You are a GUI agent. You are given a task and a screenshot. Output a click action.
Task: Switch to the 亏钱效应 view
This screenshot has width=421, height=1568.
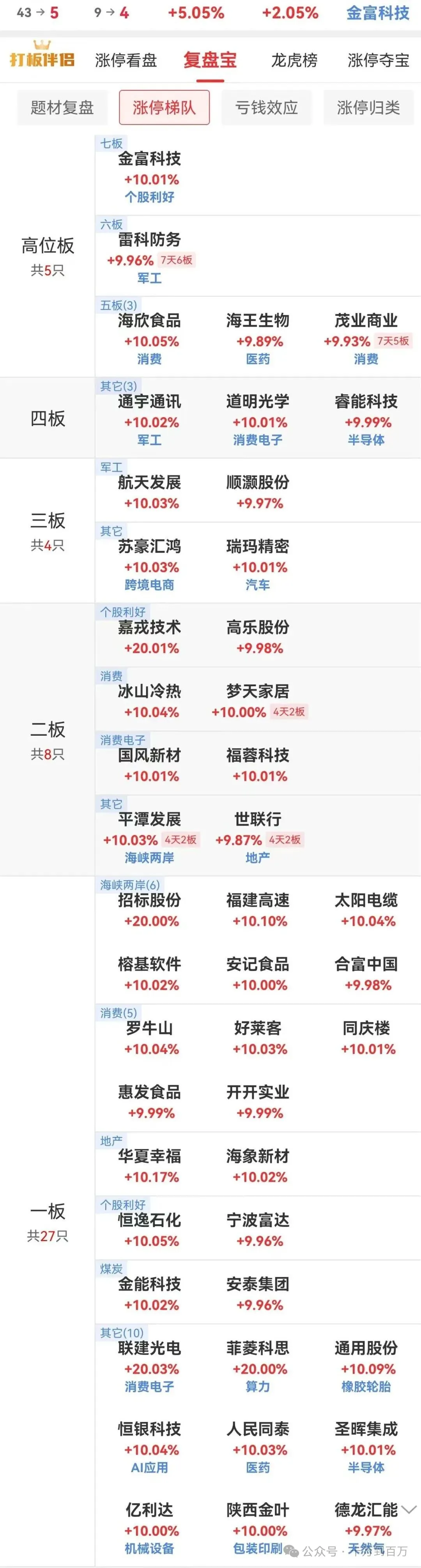(266, 108)
